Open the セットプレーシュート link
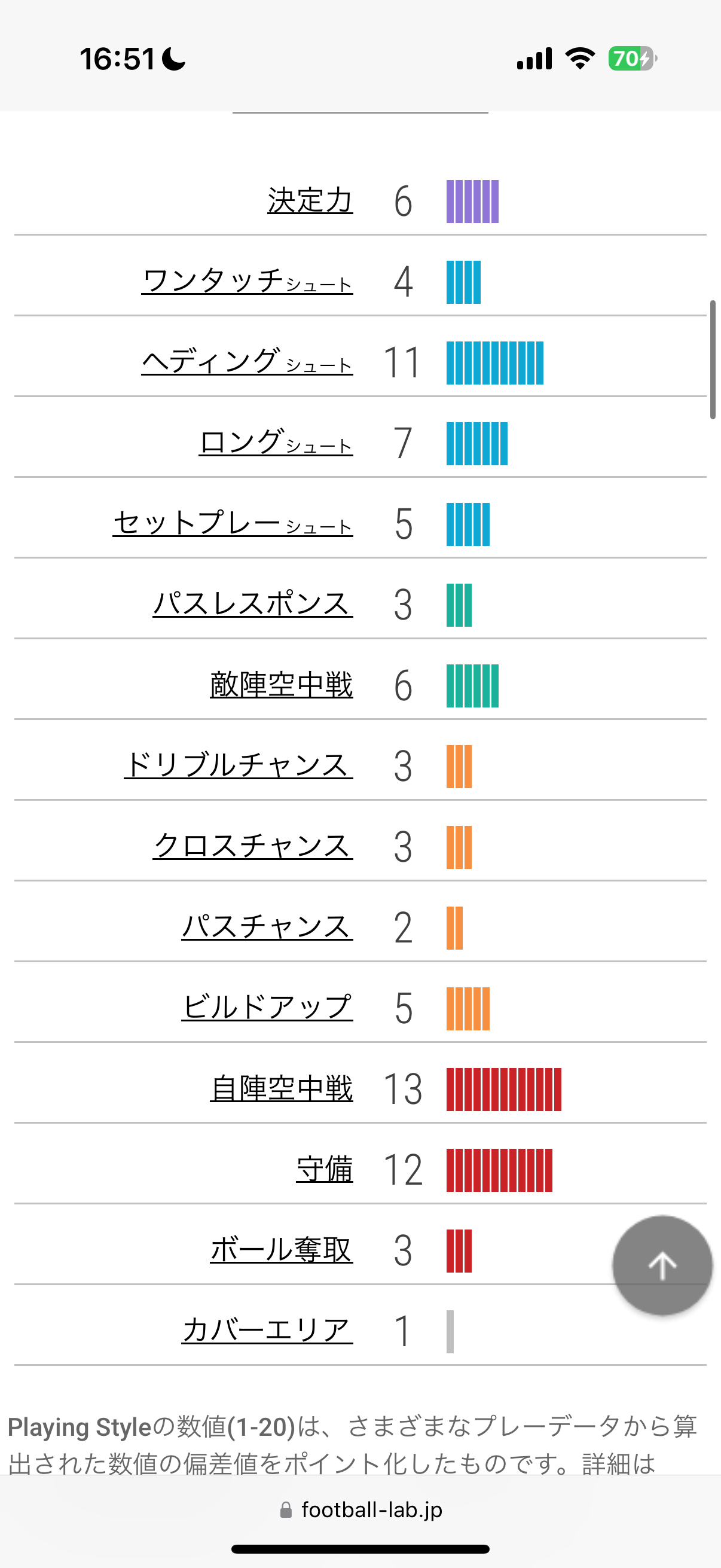 tap(233, 523)
